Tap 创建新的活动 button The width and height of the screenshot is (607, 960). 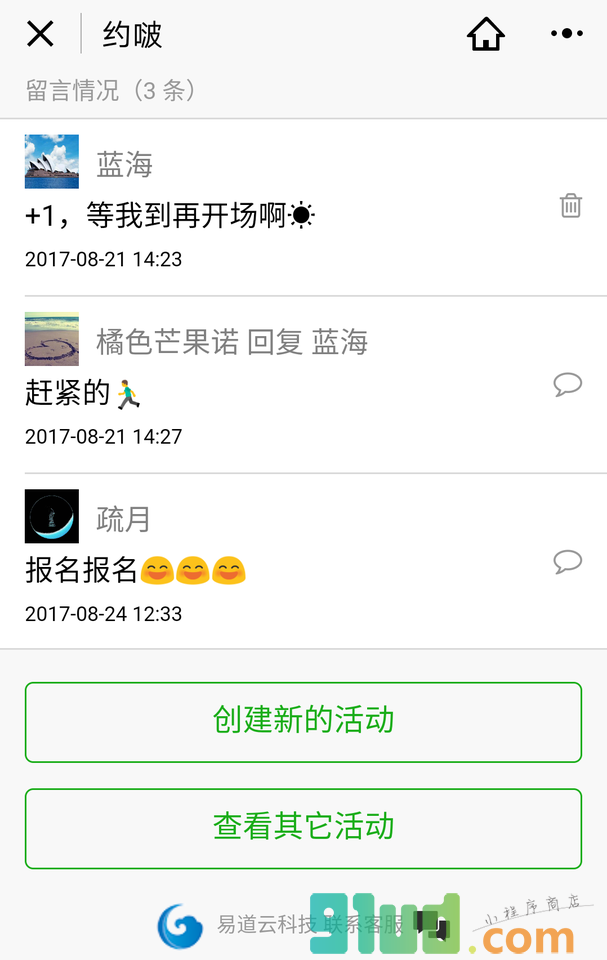point(303,722)
